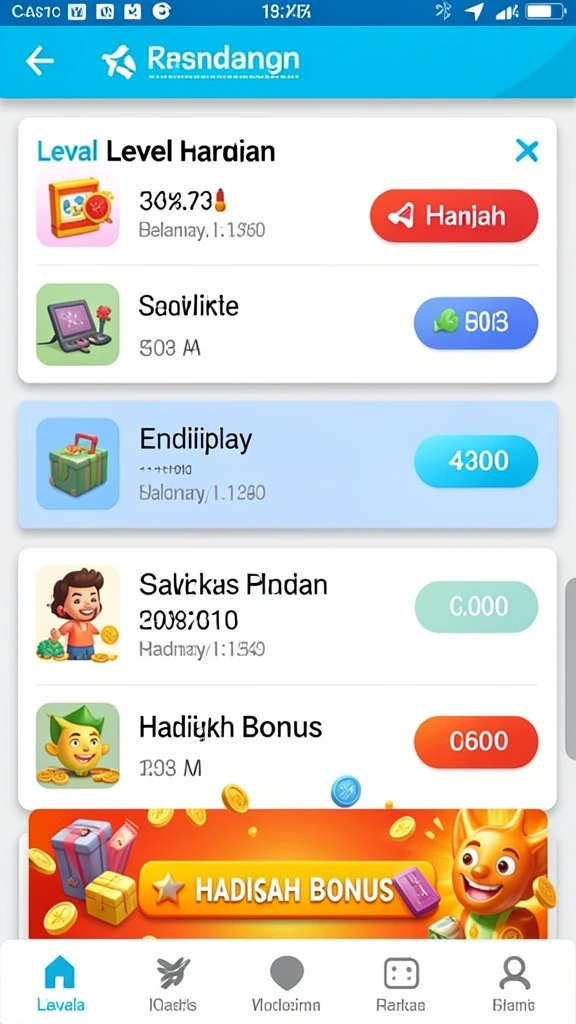Go back using the arrow icon
Viewport: 576px width, 1024px height.
click(x=40, y=61)
